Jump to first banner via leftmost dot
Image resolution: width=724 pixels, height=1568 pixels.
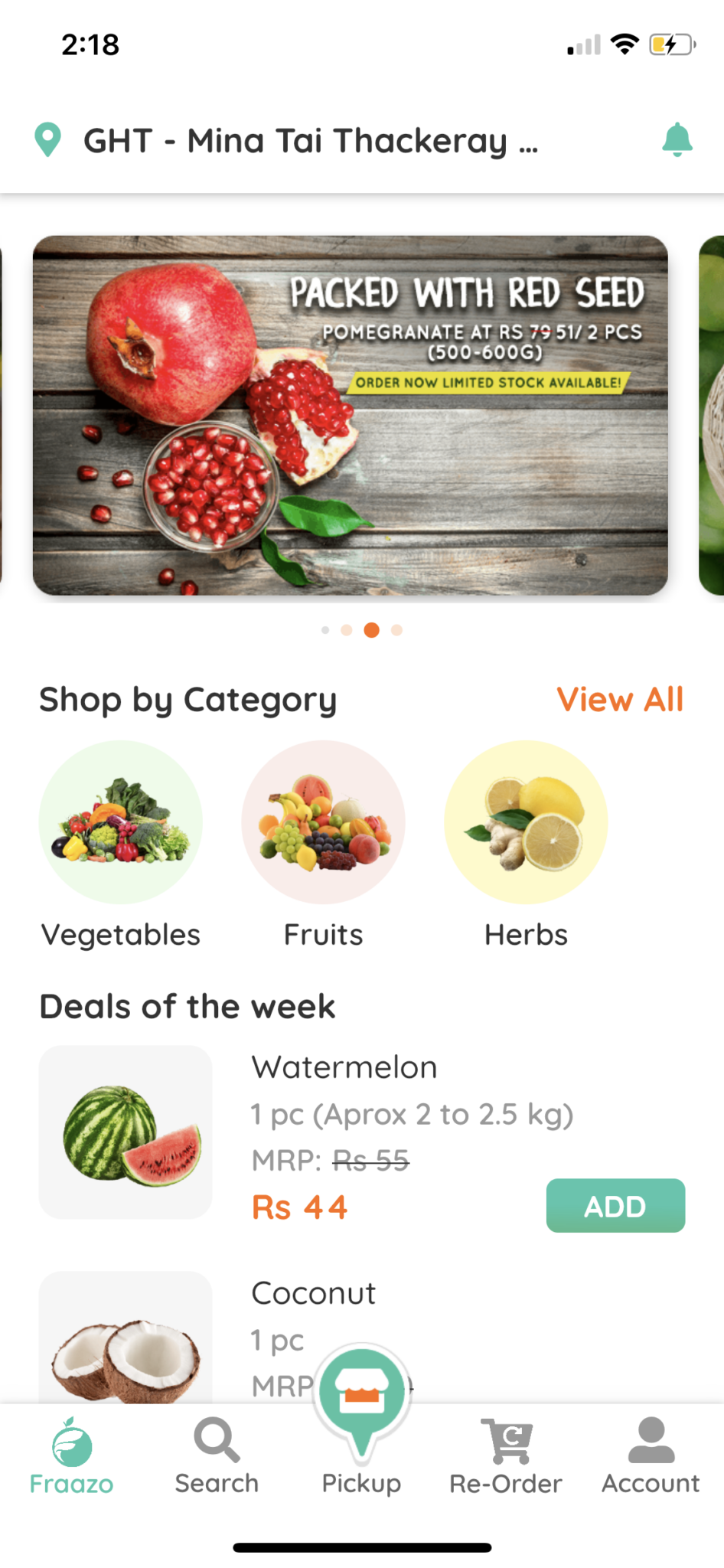pyautogui.click(x=324, y=629)
